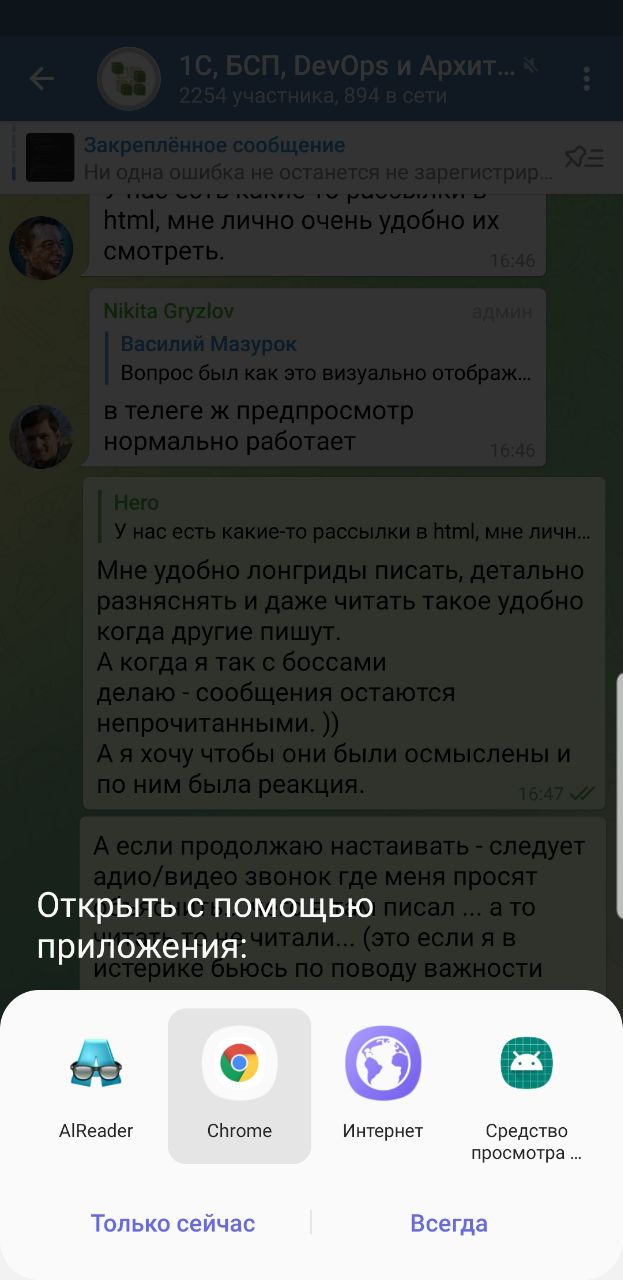
Task: Choose Всегда to always use this app
Action: click(x=449, y=1223)
